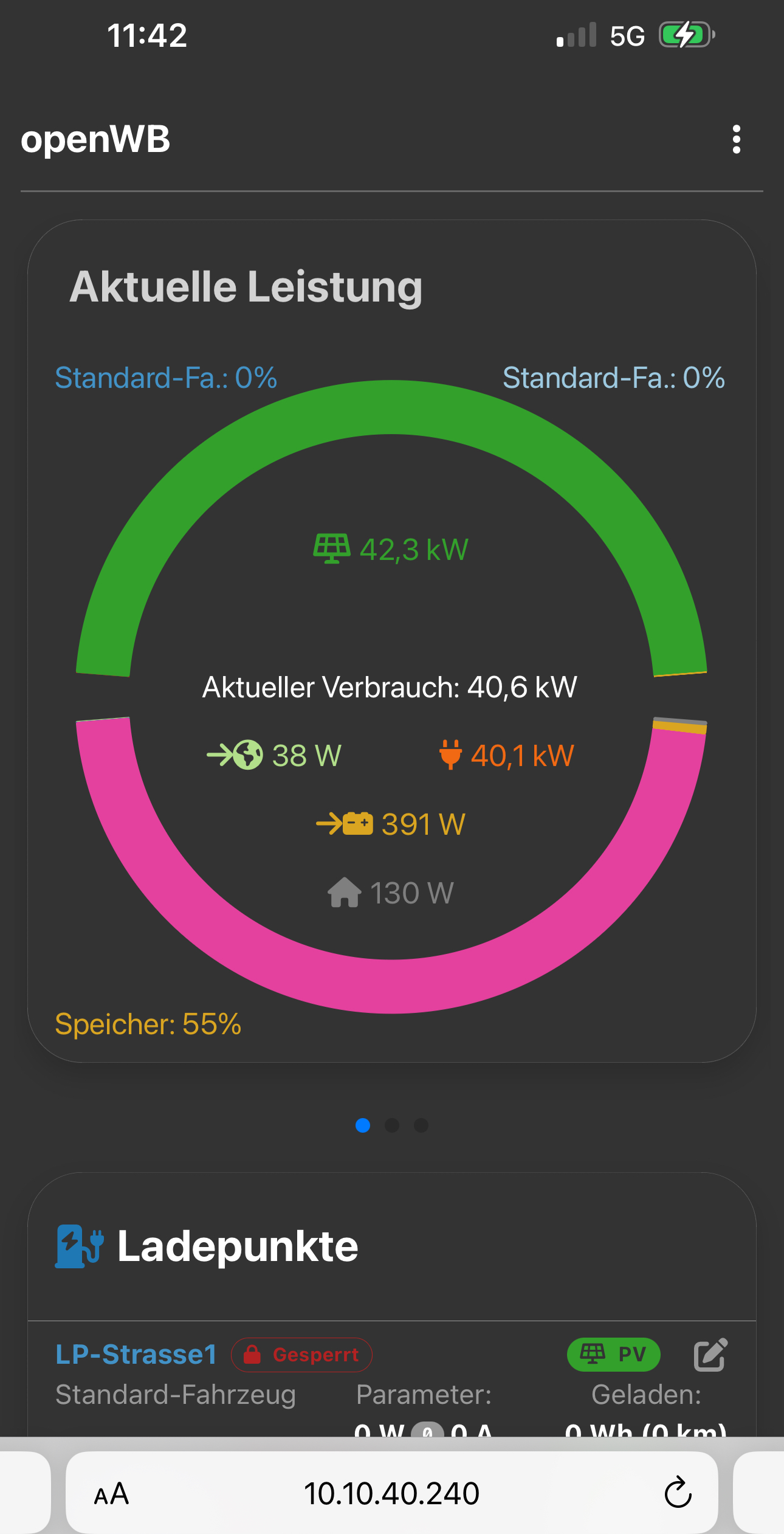
Task: Jump to the third page indicator dot
Action: click(x=421, y=1125)
